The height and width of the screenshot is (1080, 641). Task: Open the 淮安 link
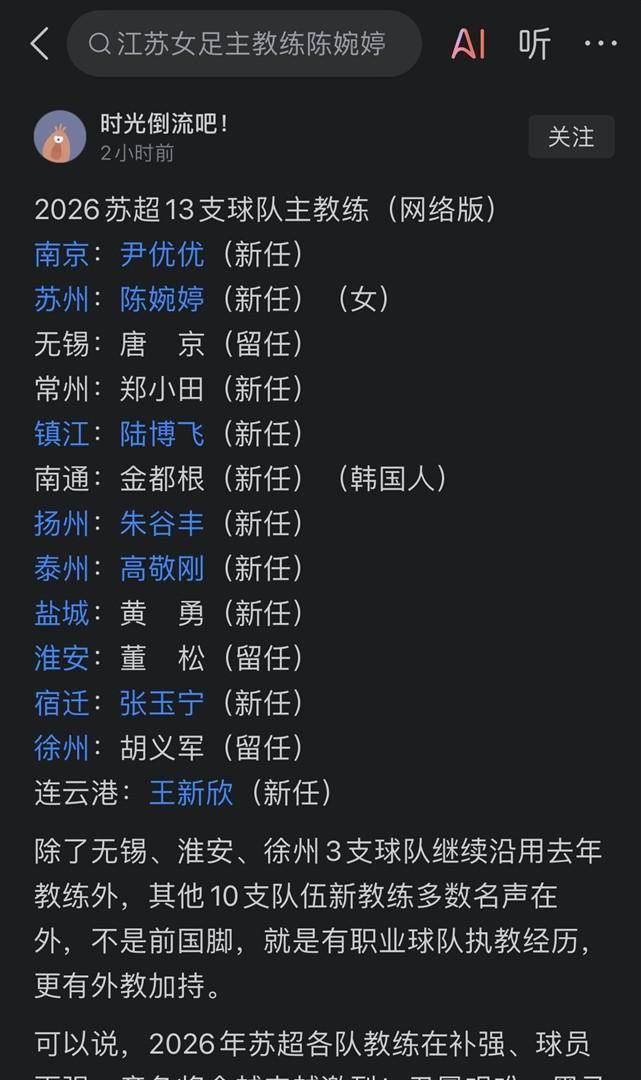[62, 658]
